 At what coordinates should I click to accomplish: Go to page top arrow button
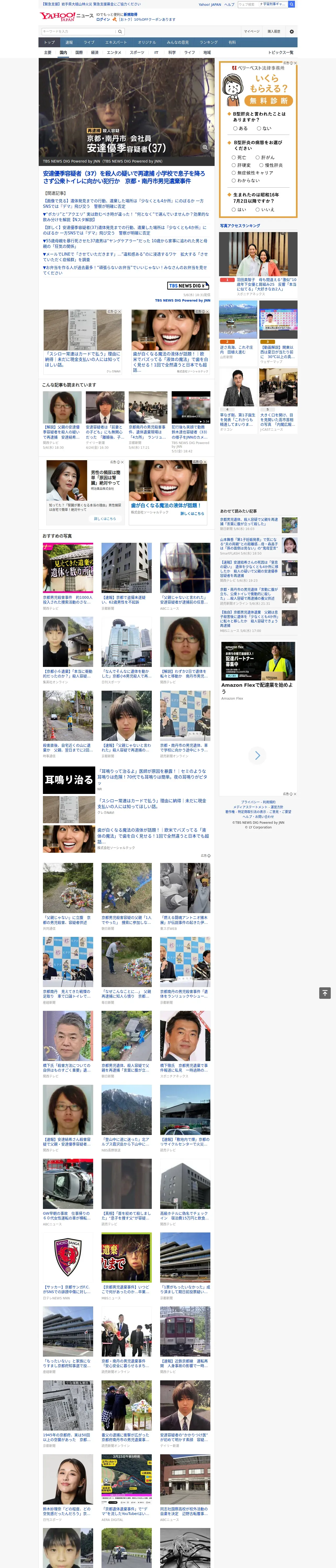[x=325, y=993]
